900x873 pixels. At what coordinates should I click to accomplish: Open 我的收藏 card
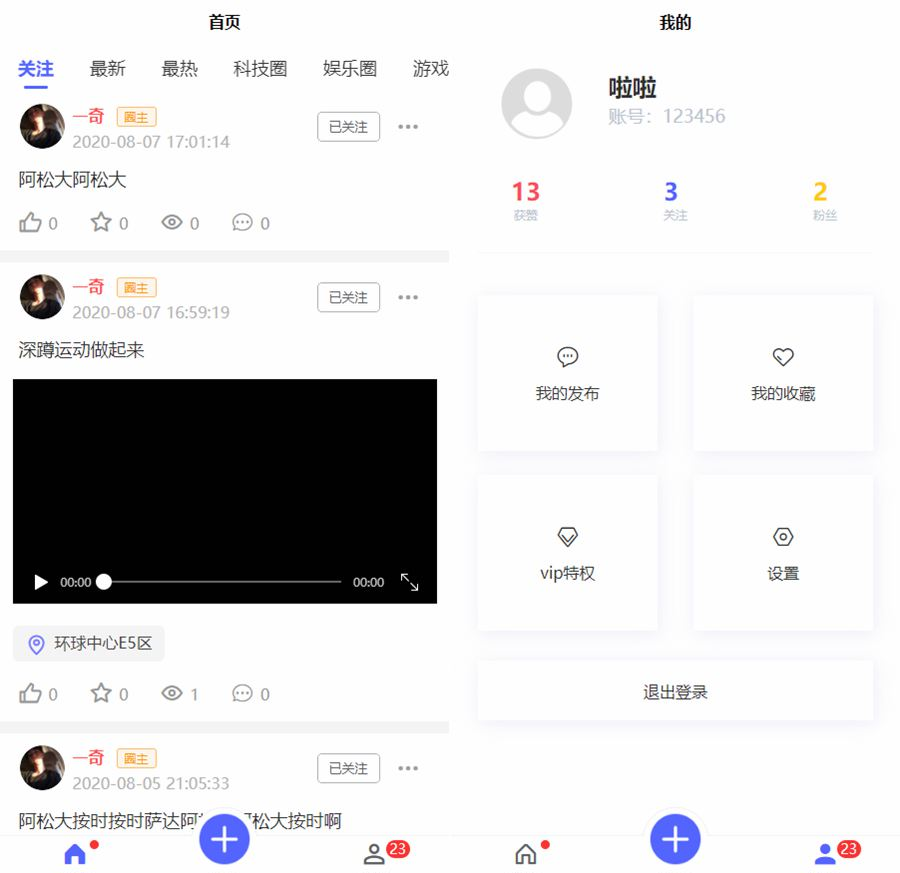tap(783, 373)
